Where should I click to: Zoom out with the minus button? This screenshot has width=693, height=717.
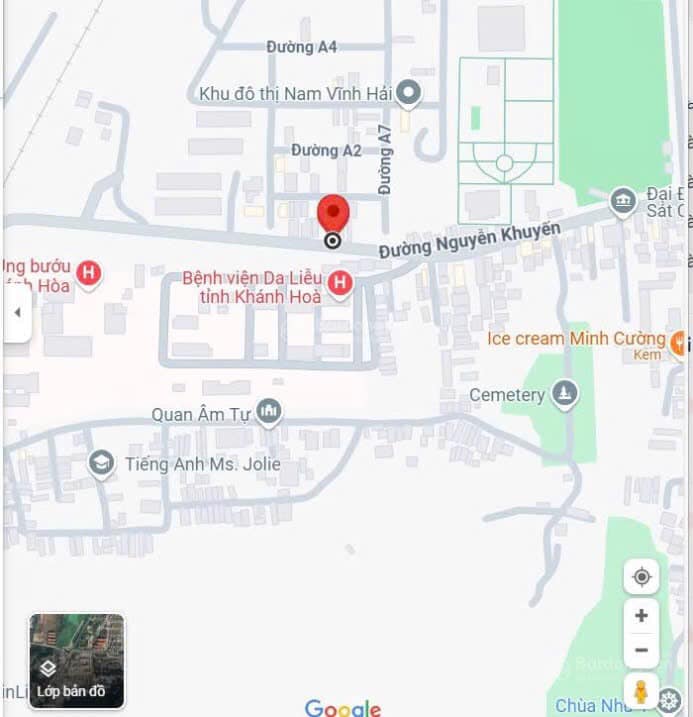(x=642, y=650)
